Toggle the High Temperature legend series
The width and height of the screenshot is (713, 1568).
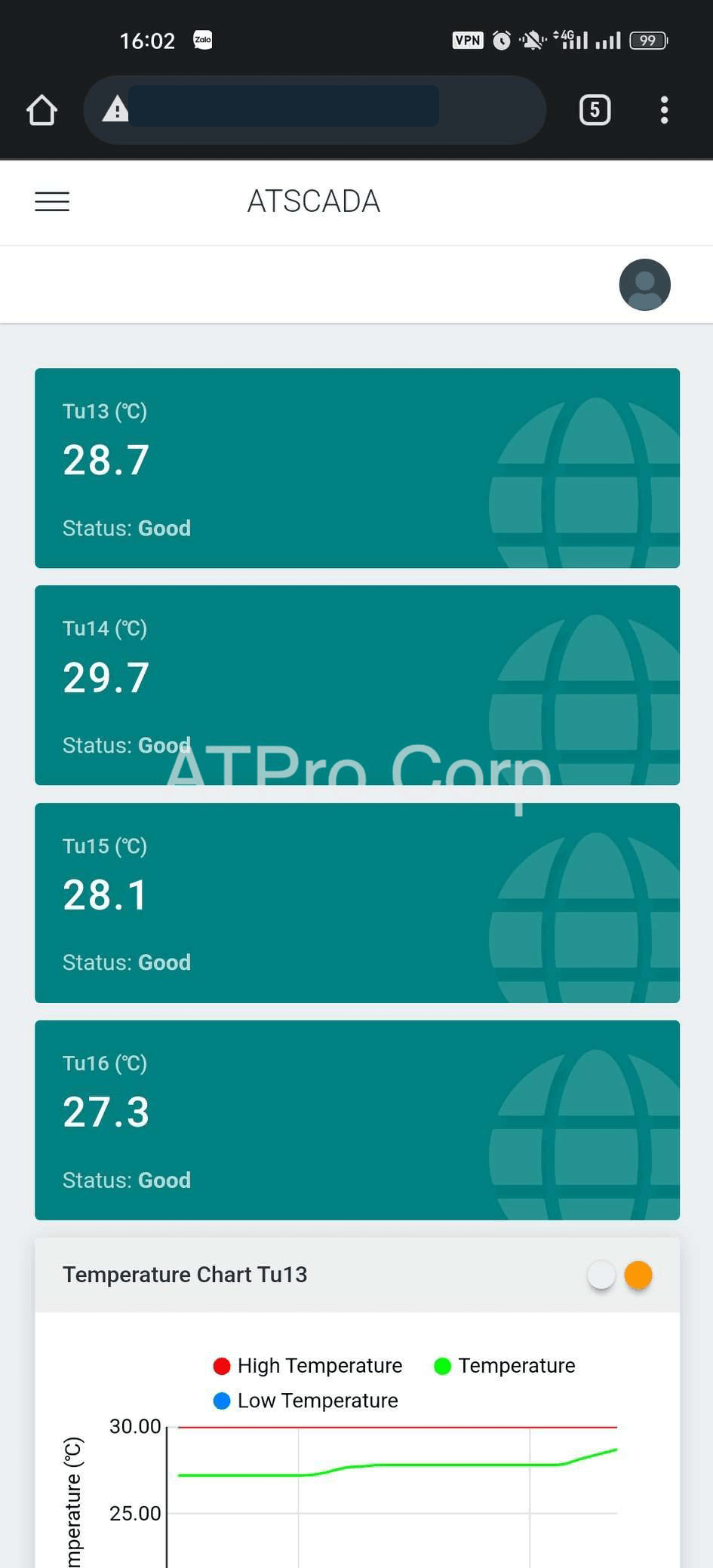(308, 1366)
